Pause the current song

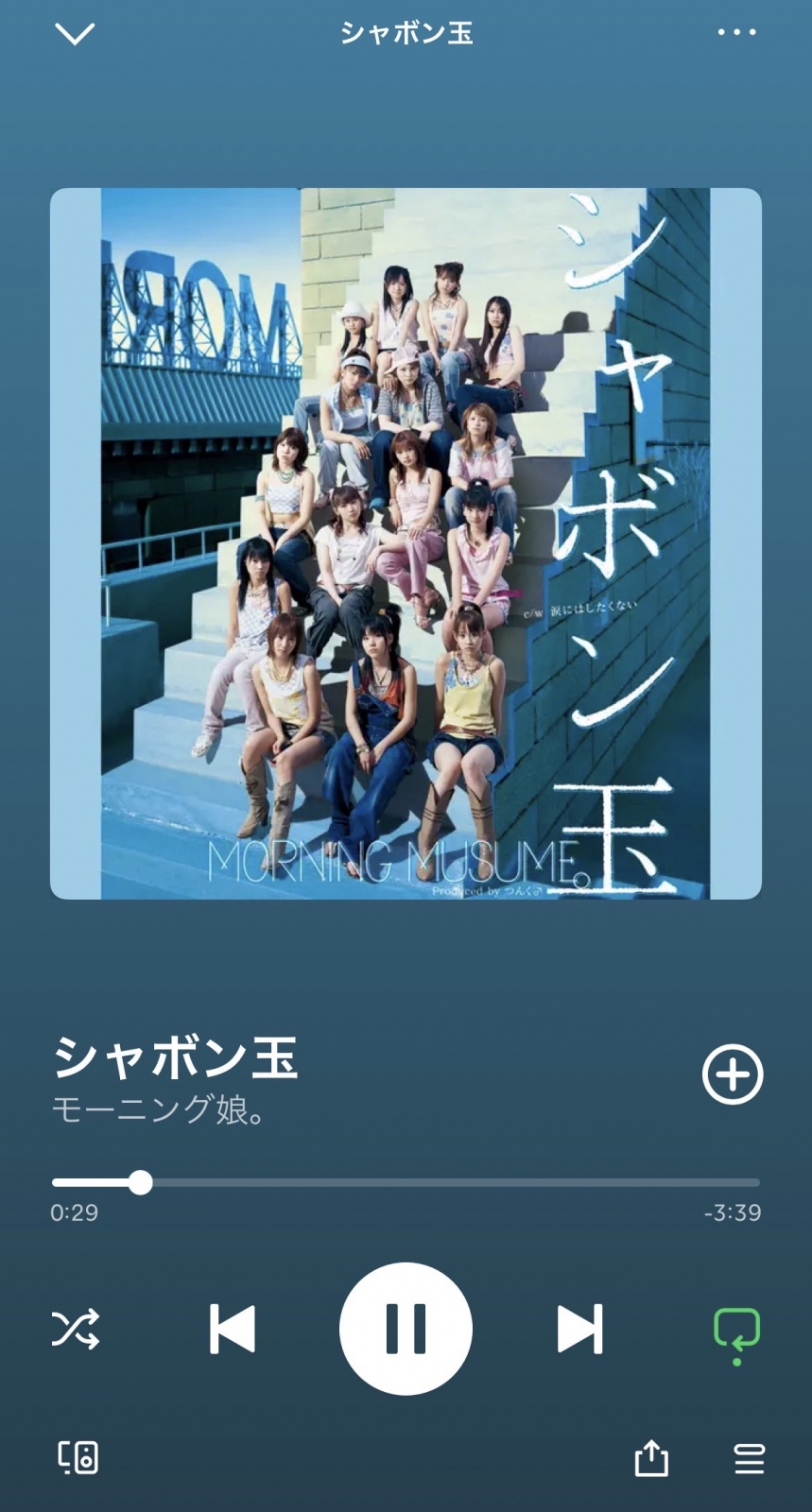[x=406, y=1329]
